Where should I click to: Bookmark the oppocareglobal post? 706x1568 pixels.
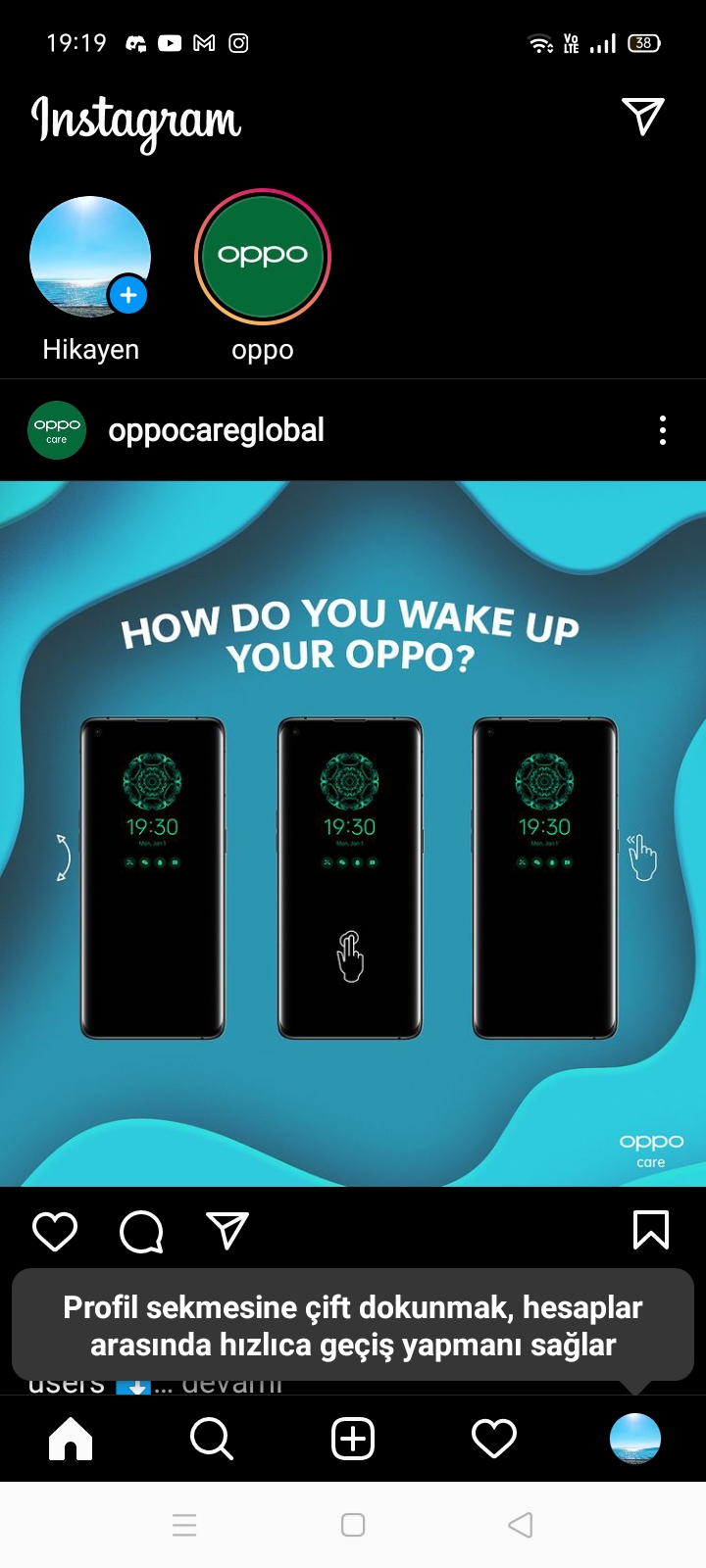click(x=651, y=1231)
